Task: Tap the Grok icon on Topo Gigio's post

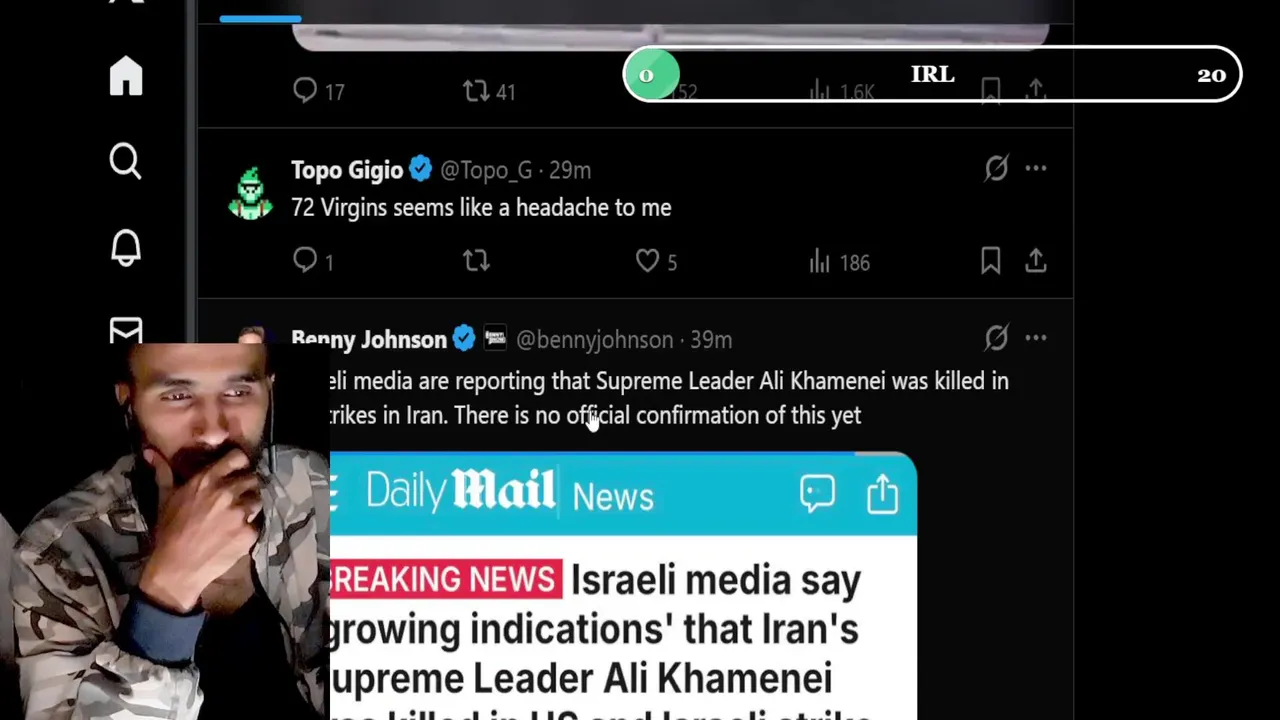Action: click(995, 169)
